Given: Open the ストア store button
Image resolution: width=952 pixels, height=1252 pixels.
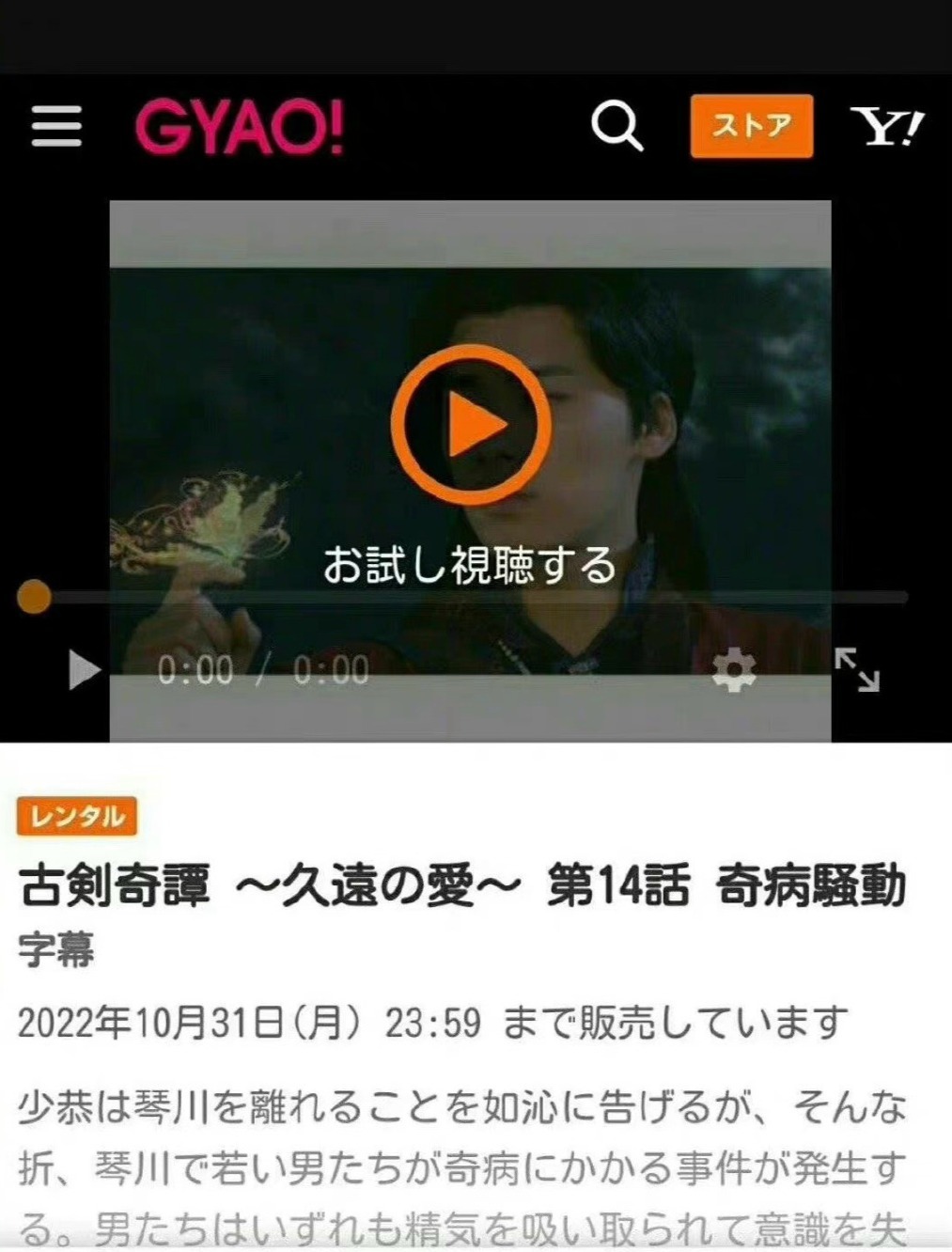Looking at the screenshot, I should click(x=751, y=126).
